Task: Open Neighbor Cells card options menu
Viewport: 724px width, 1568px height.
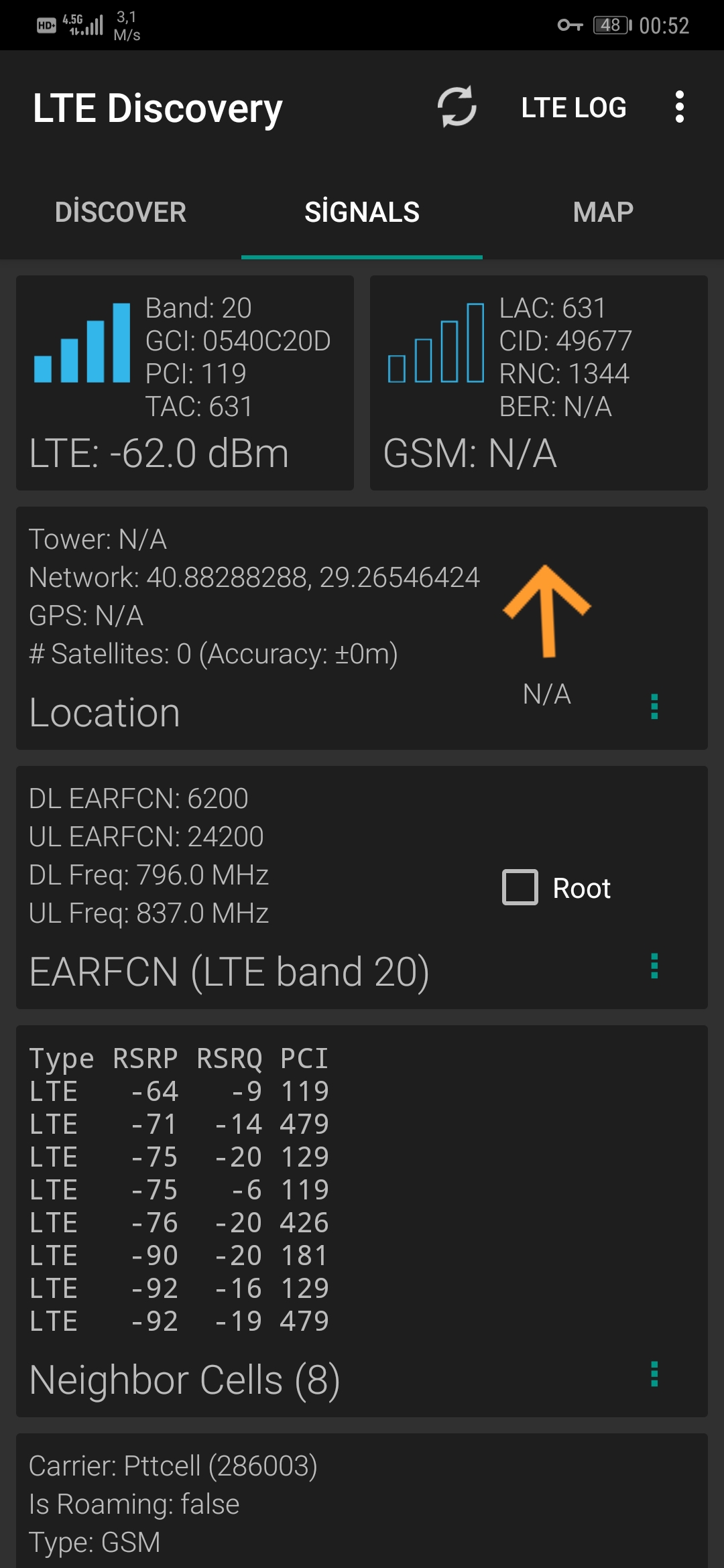Action: 654,1374
